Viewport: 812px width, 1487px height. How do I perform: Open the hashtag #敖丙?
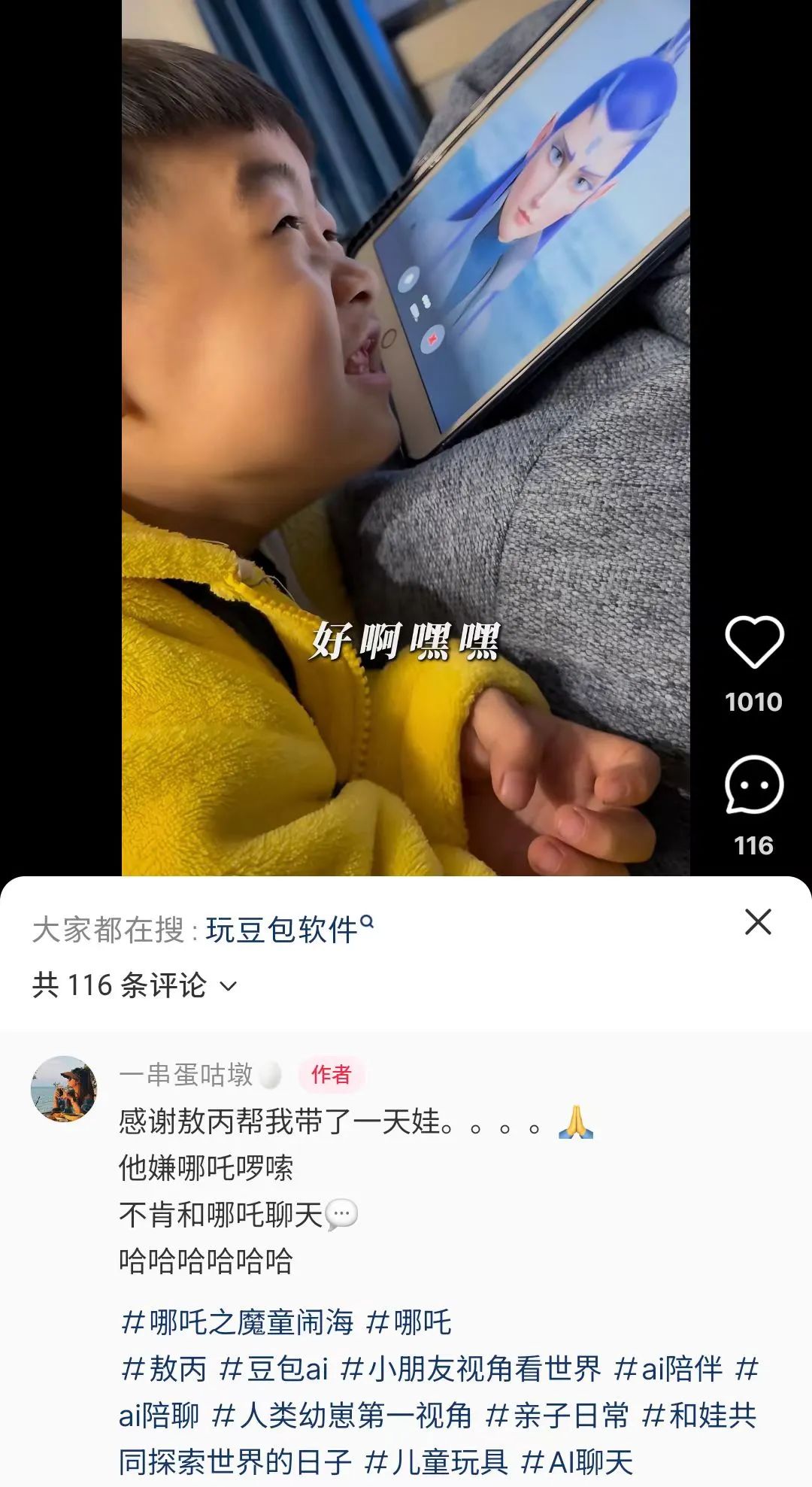pos(164,1368)
